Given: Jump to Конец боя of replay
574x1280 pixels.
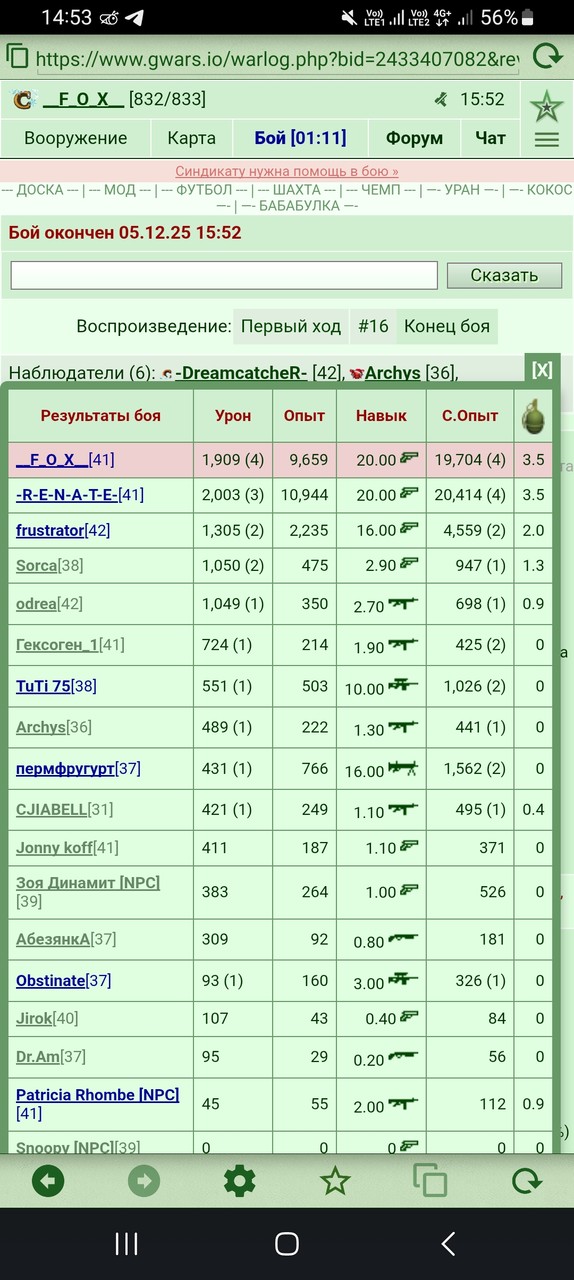Looking at the screenshot, I should click(x=447, y=327).
